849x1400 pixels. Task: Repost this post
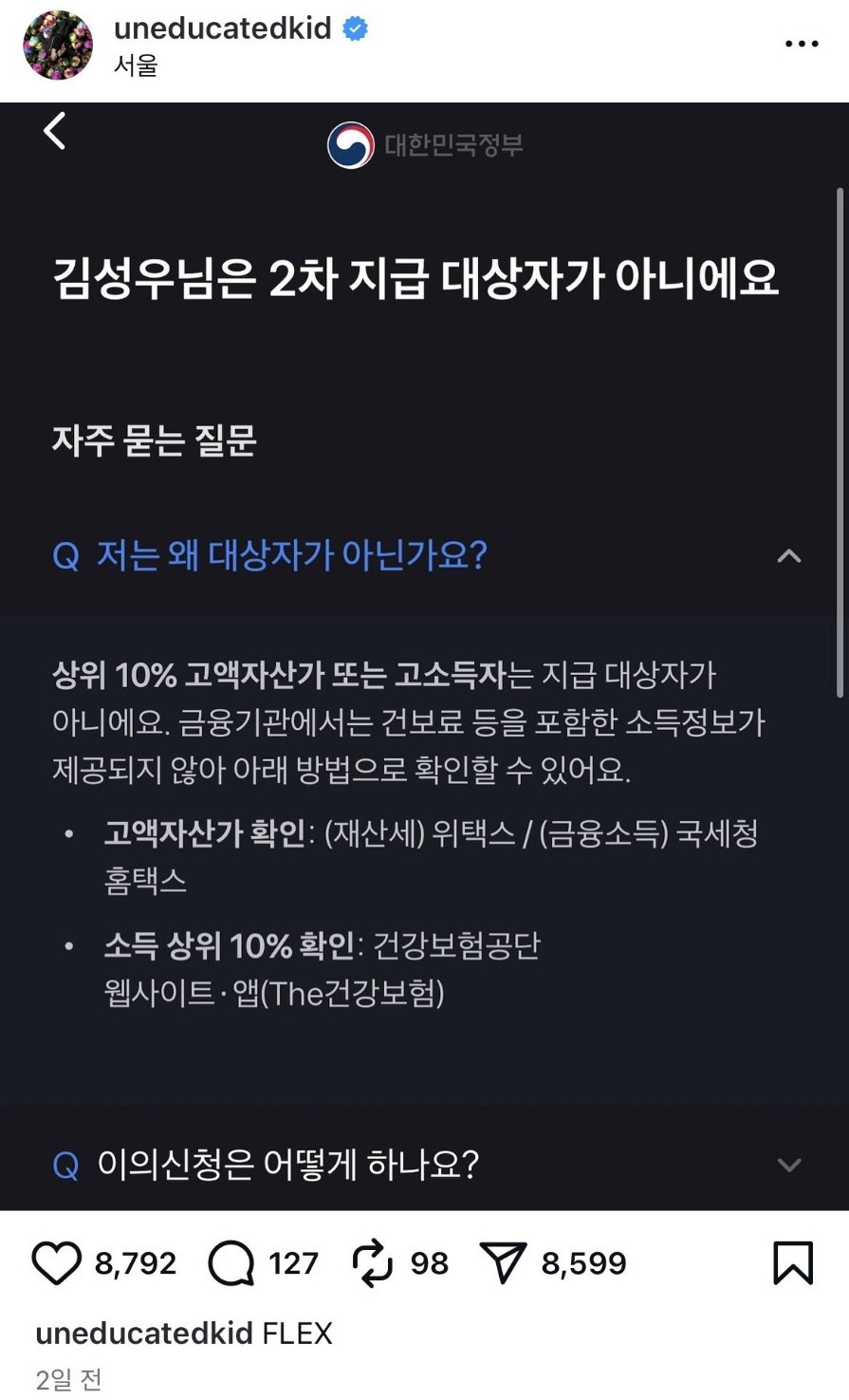coord(372,1263)
